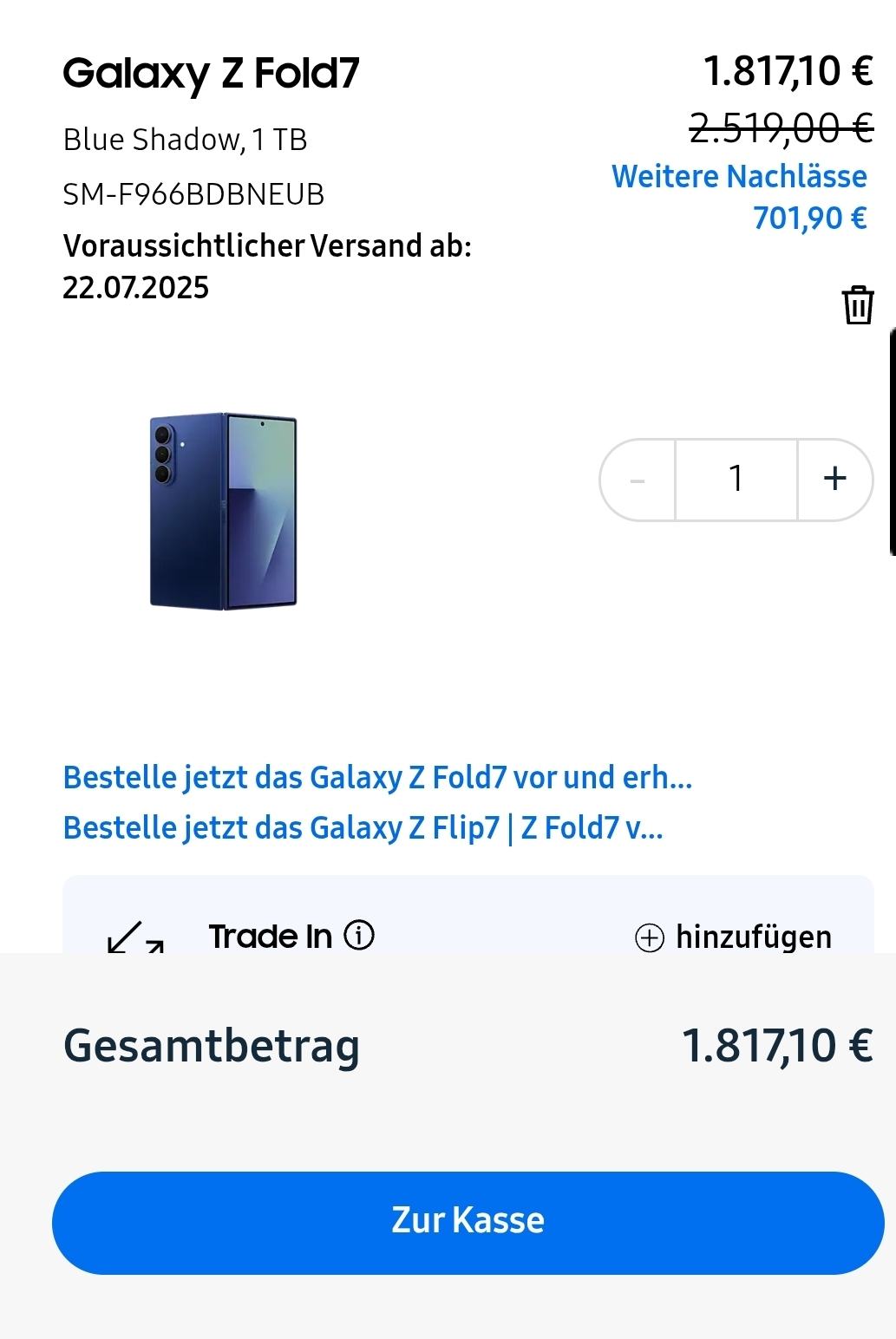Proceed with Zur Kasse button

pyautogui.click(x=468, y=1221)
